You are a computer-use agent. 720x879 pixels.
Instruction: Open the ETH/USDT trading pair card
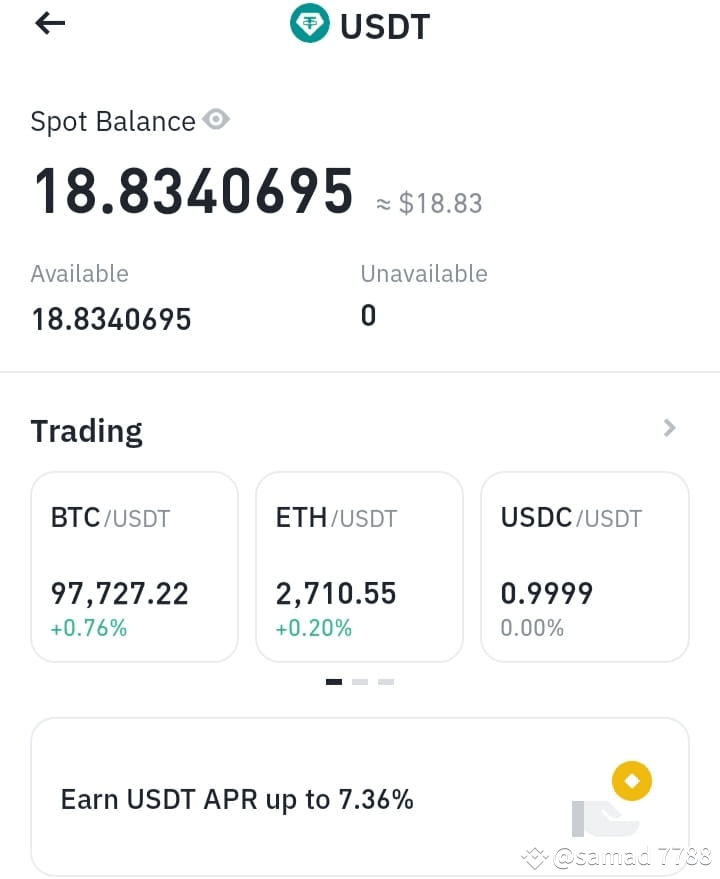359,567
